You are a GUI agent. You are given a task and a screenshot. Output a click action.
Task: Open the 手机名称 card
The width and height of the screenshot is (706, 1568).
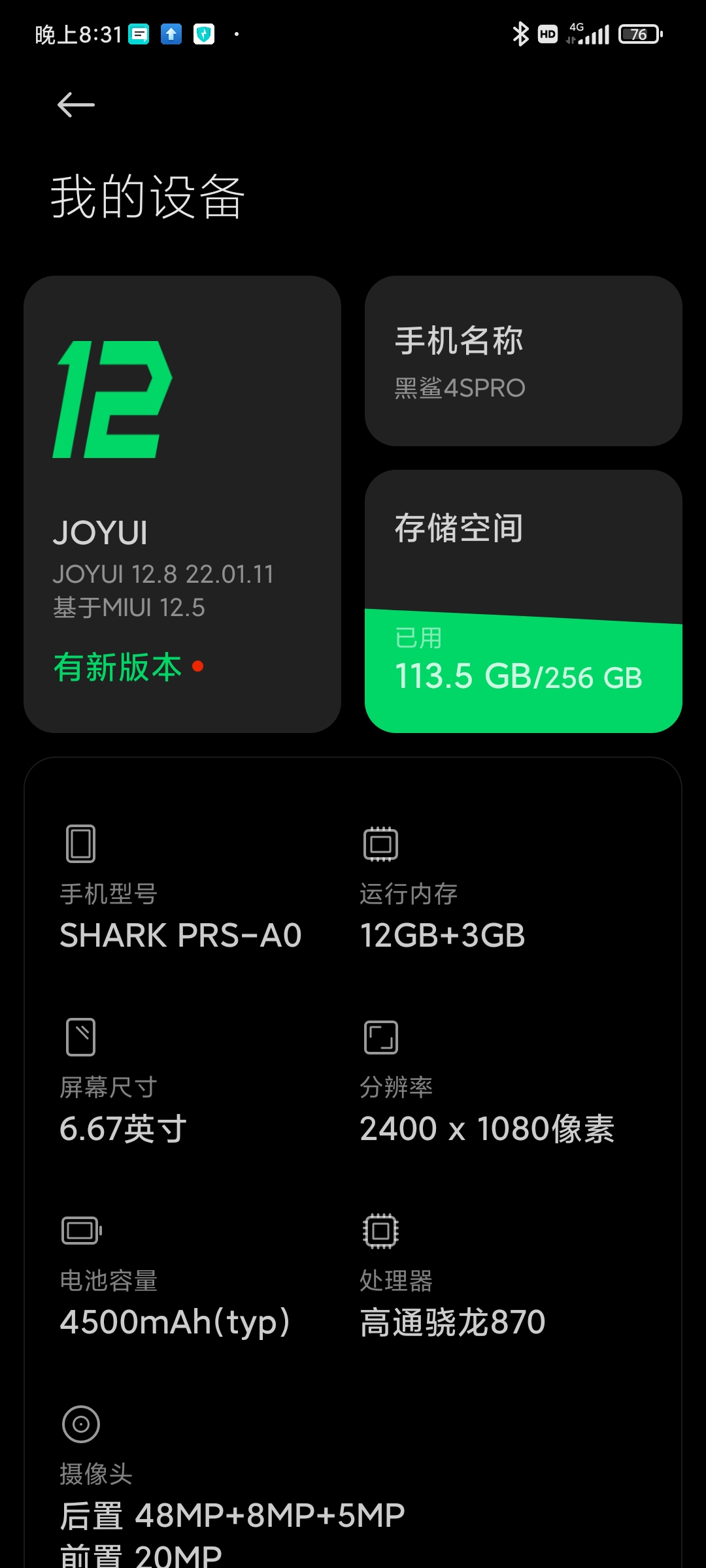[x=524, y=361]
